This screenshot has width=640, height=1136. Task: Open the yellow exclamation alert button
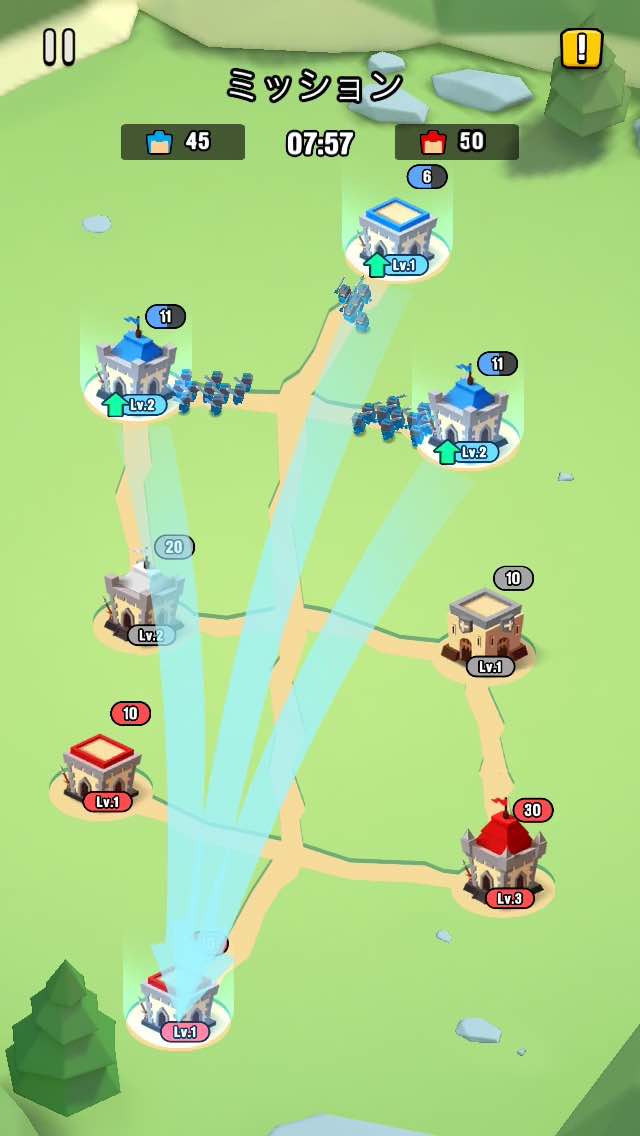pos(581,49)
